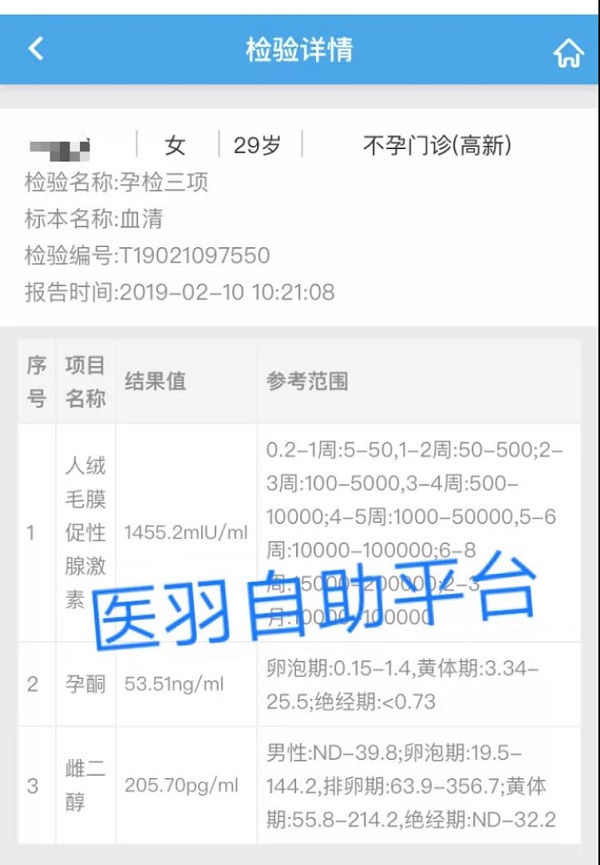Go back from the 检验详情 page
This screenshot has height=865, width=600.
point(36,48)
